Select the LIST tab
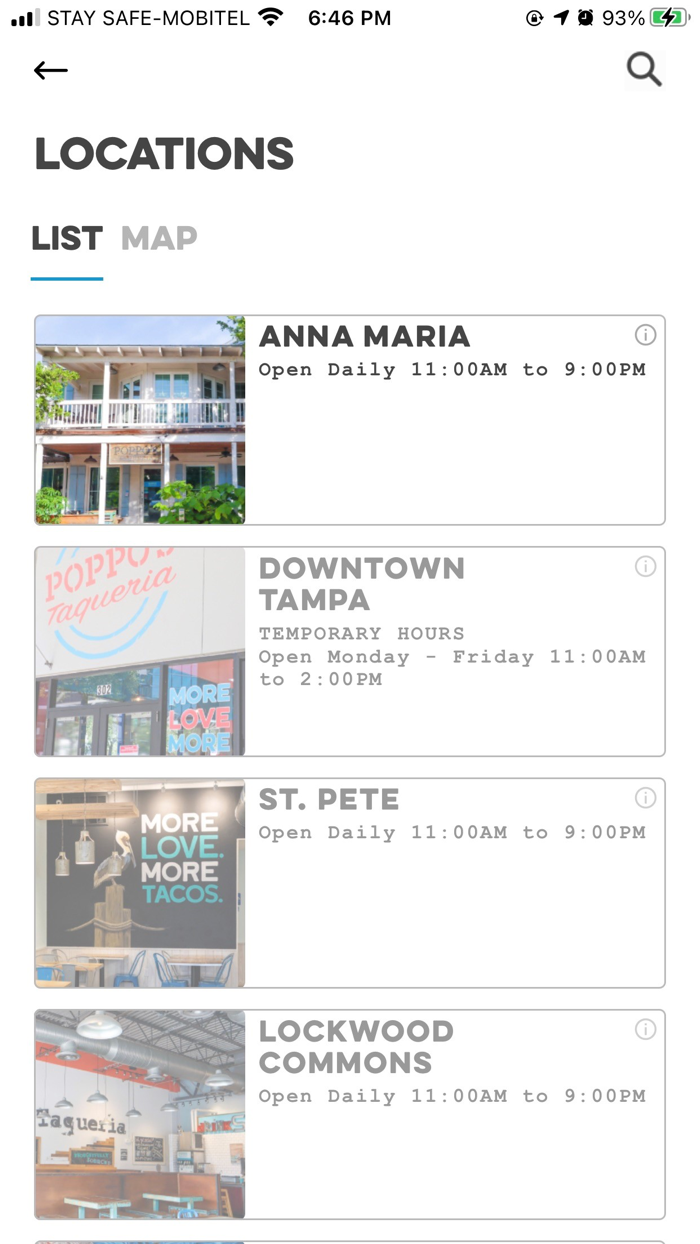This screenshot has height=1244, width=700. [x=67, y=238]
